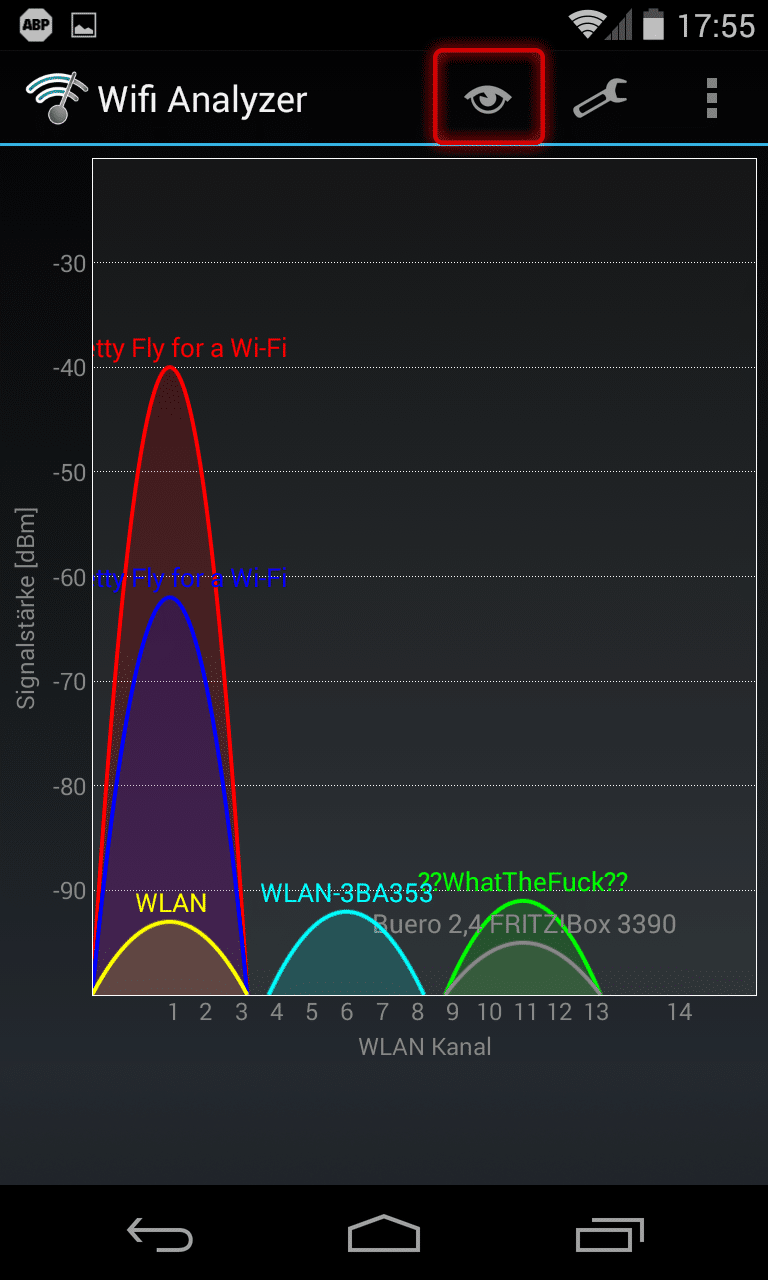768x1280 pixels.
Task: Go back with the system back button
Action: point(160,1235)
